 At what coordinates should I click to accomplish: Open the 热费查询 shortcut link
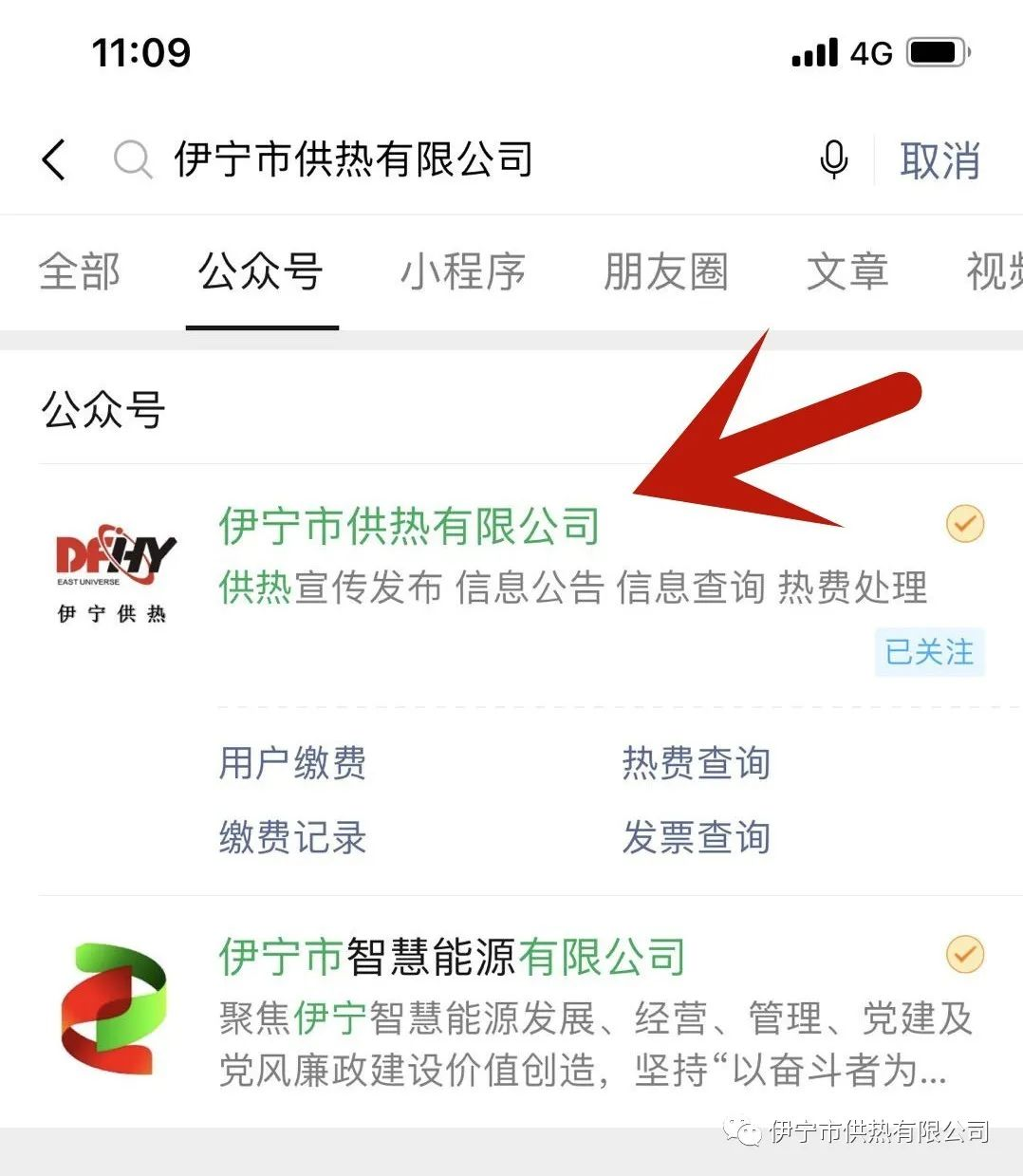pos(696,763)
